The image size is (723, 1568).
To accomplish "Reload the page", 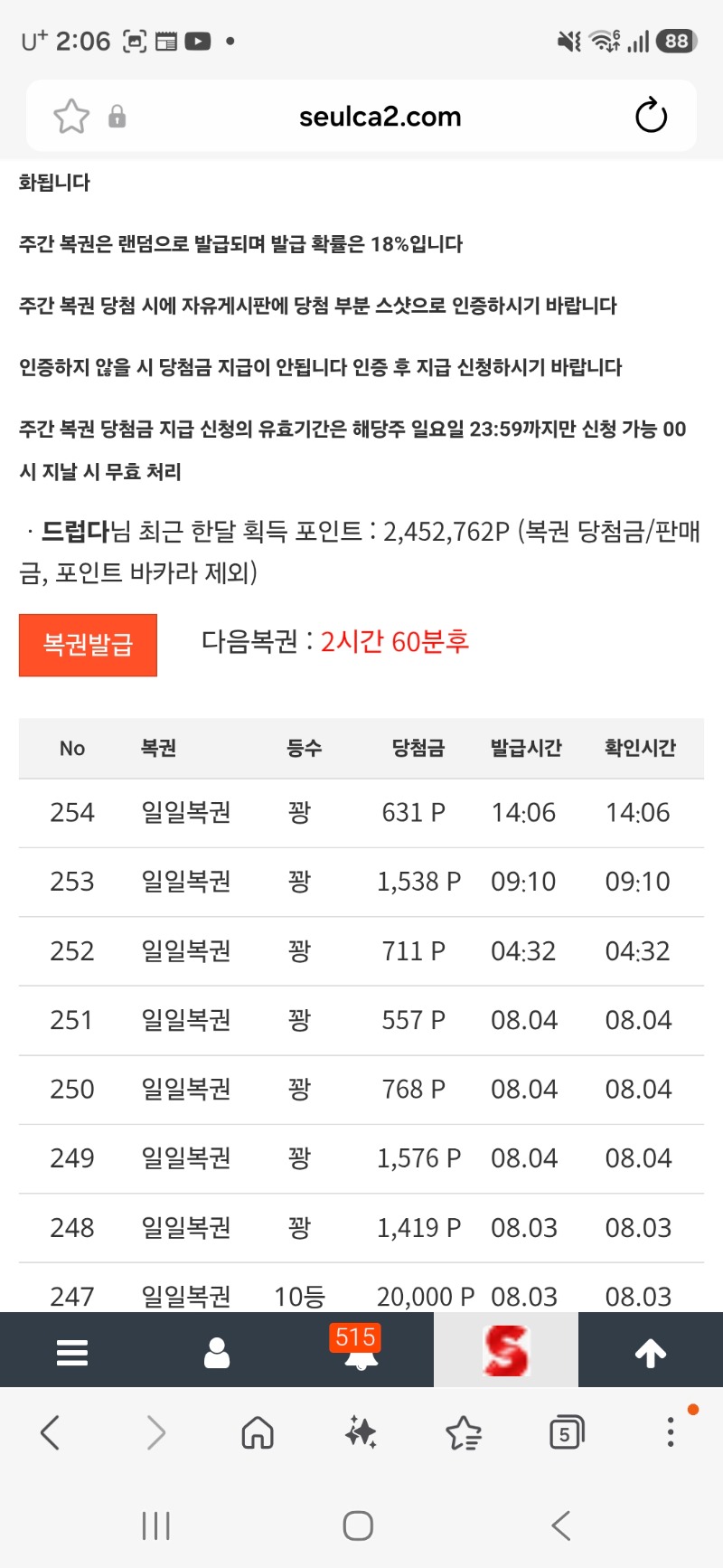I will pyautogui.click(x=651, y=116).
